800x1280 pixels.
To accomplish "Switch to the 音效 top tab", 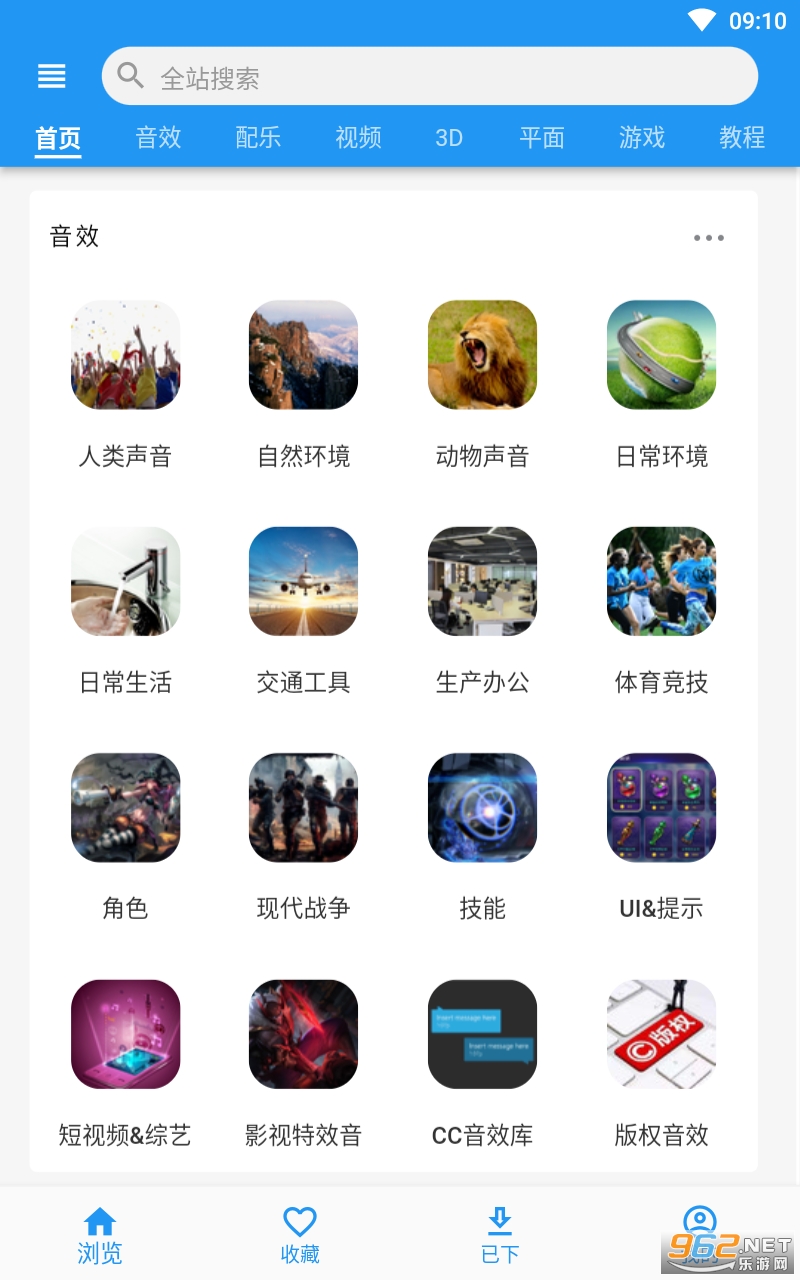I will pyautogui.click(x=158, y=138).
